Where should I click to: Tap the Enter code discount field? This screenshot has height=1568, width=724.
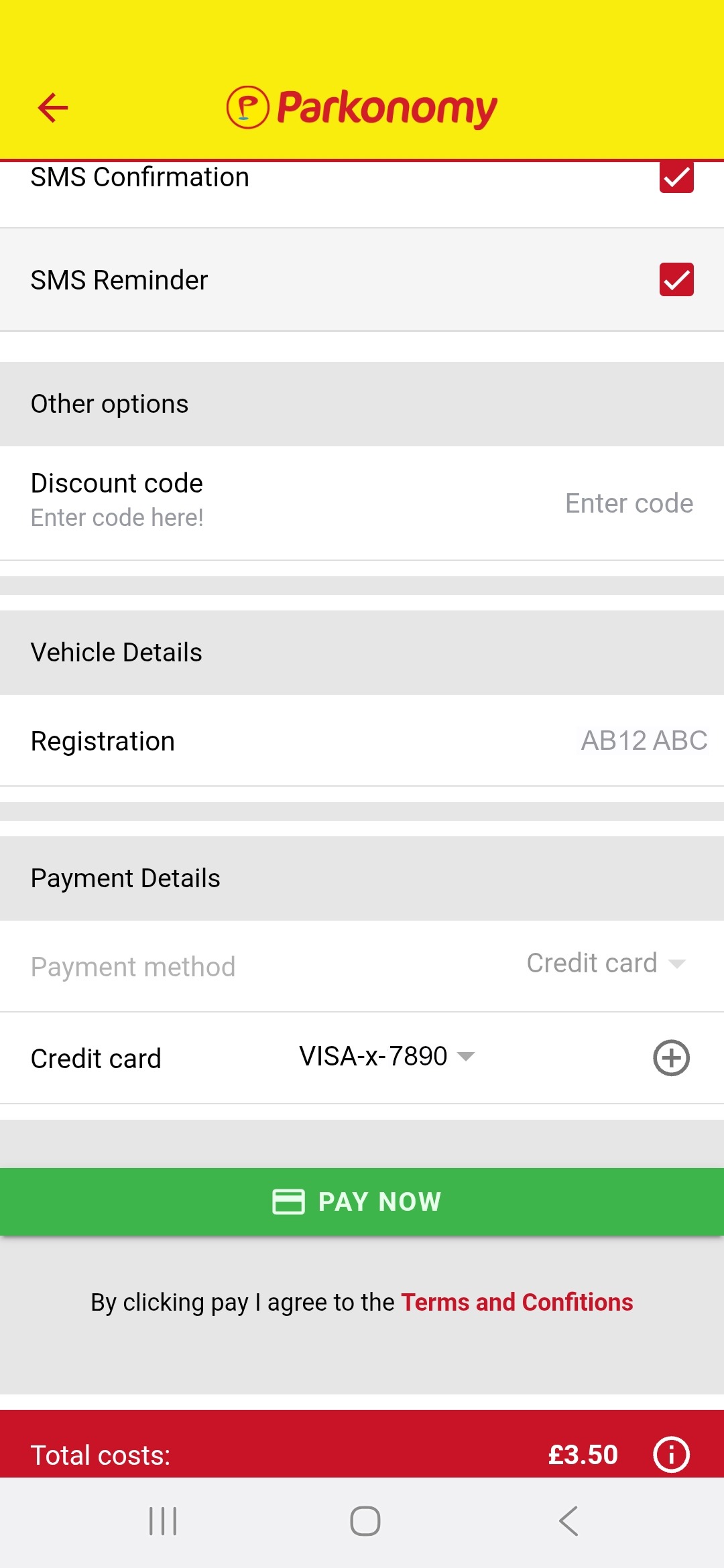coord(628,503)
